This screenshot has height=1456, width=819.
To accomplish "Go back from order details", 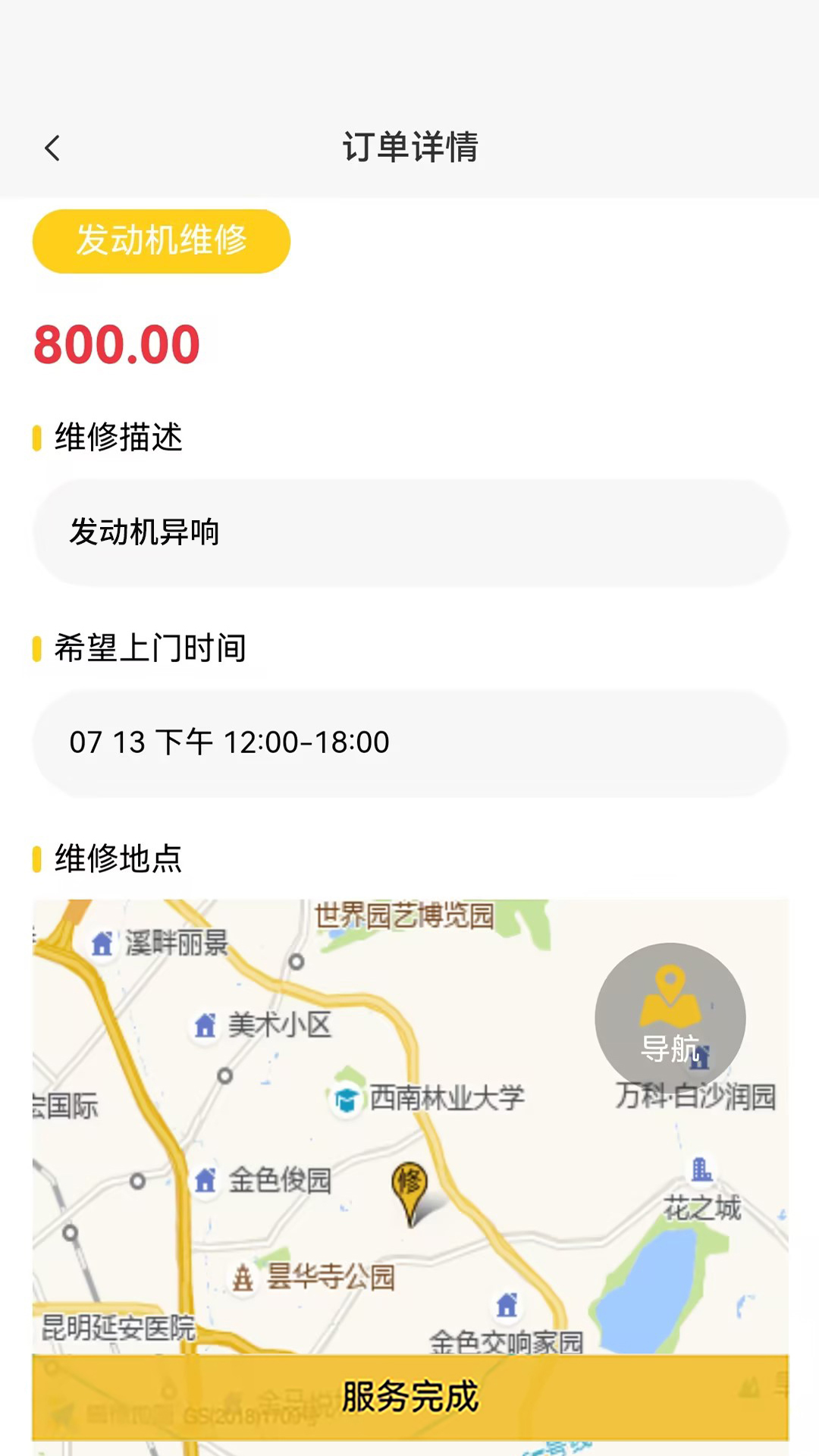I will tap(52, 148).
